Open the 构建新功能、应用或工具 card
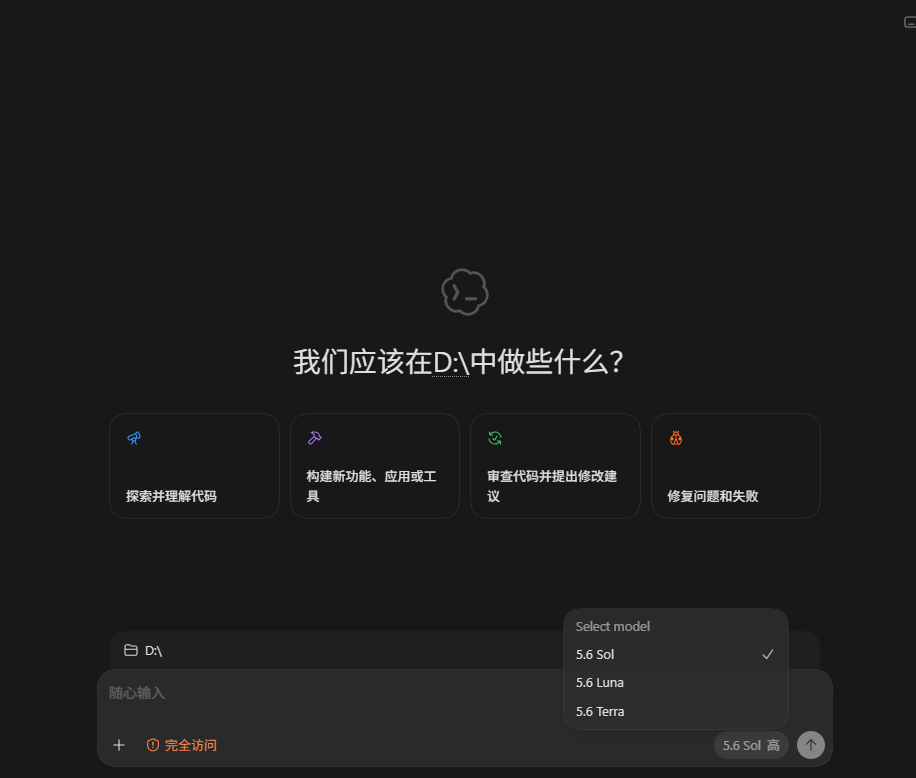The height and width of the screenshot is (778, 916). [x=374, y=466]
